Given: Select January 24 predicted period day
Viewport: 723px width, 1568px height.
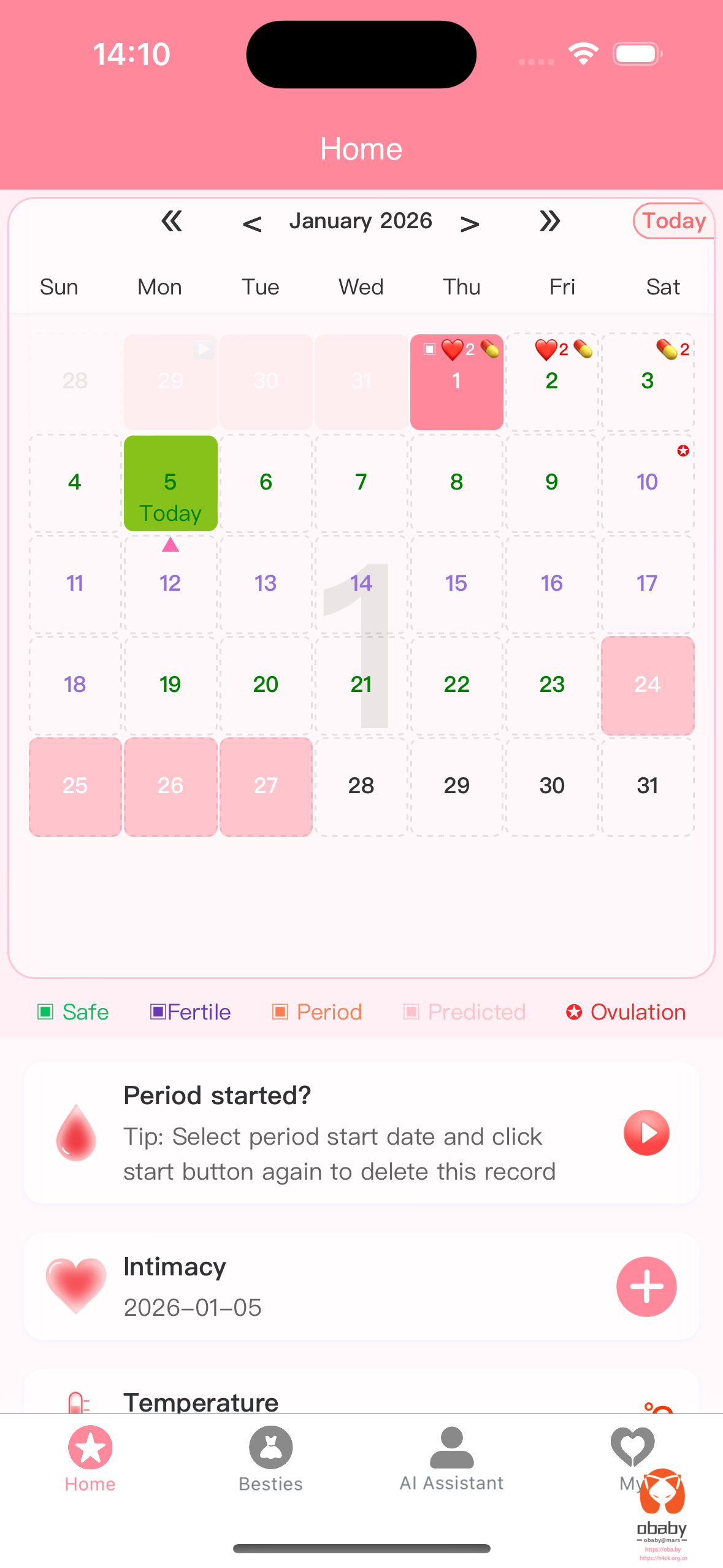Looking at the screenshot, I should pyautogui.click(x=647, y=685).
